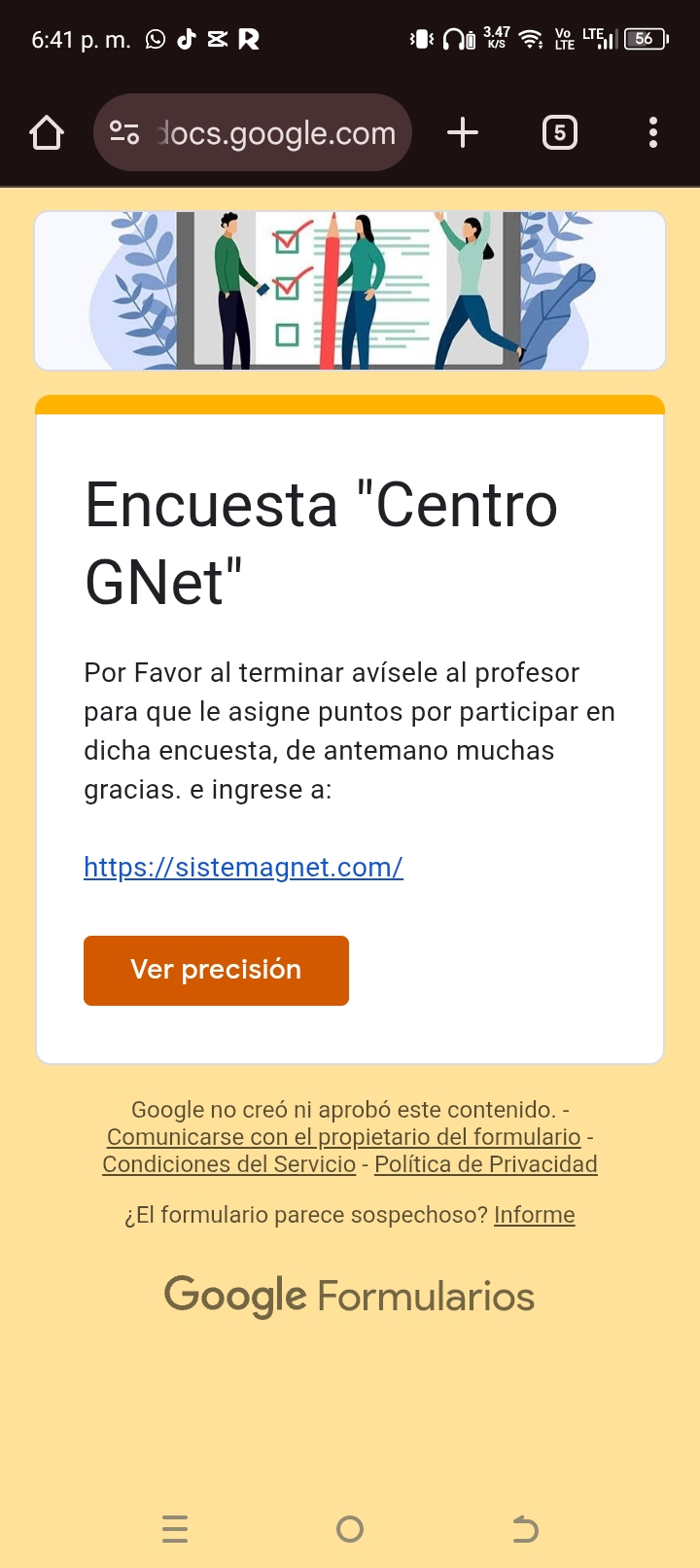The width and height of the screenshot is (700, 1568).
Task: Tap the system home button
Action: [350, 1529]
